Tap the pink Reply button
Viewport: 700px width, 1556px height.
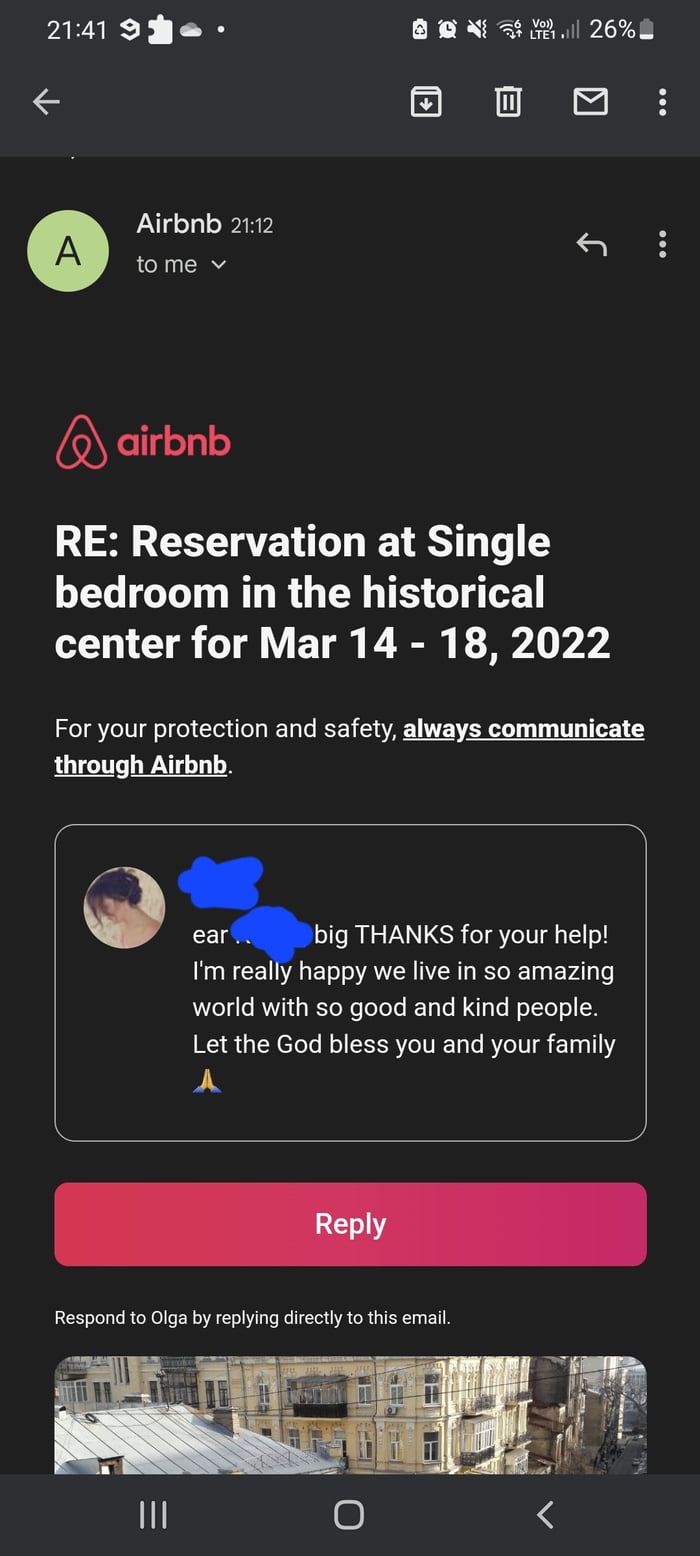click(350, 1224)
